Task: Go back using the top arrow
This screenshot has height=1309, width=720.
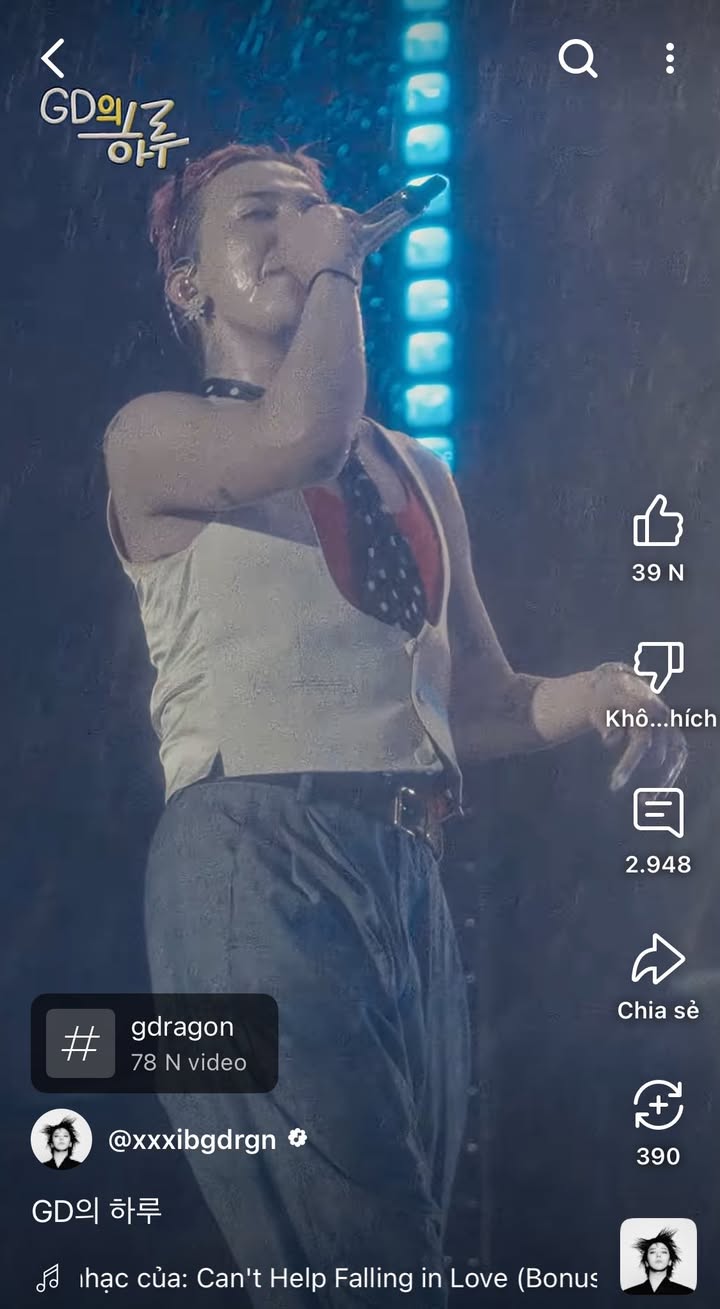Action: point(53,59)
